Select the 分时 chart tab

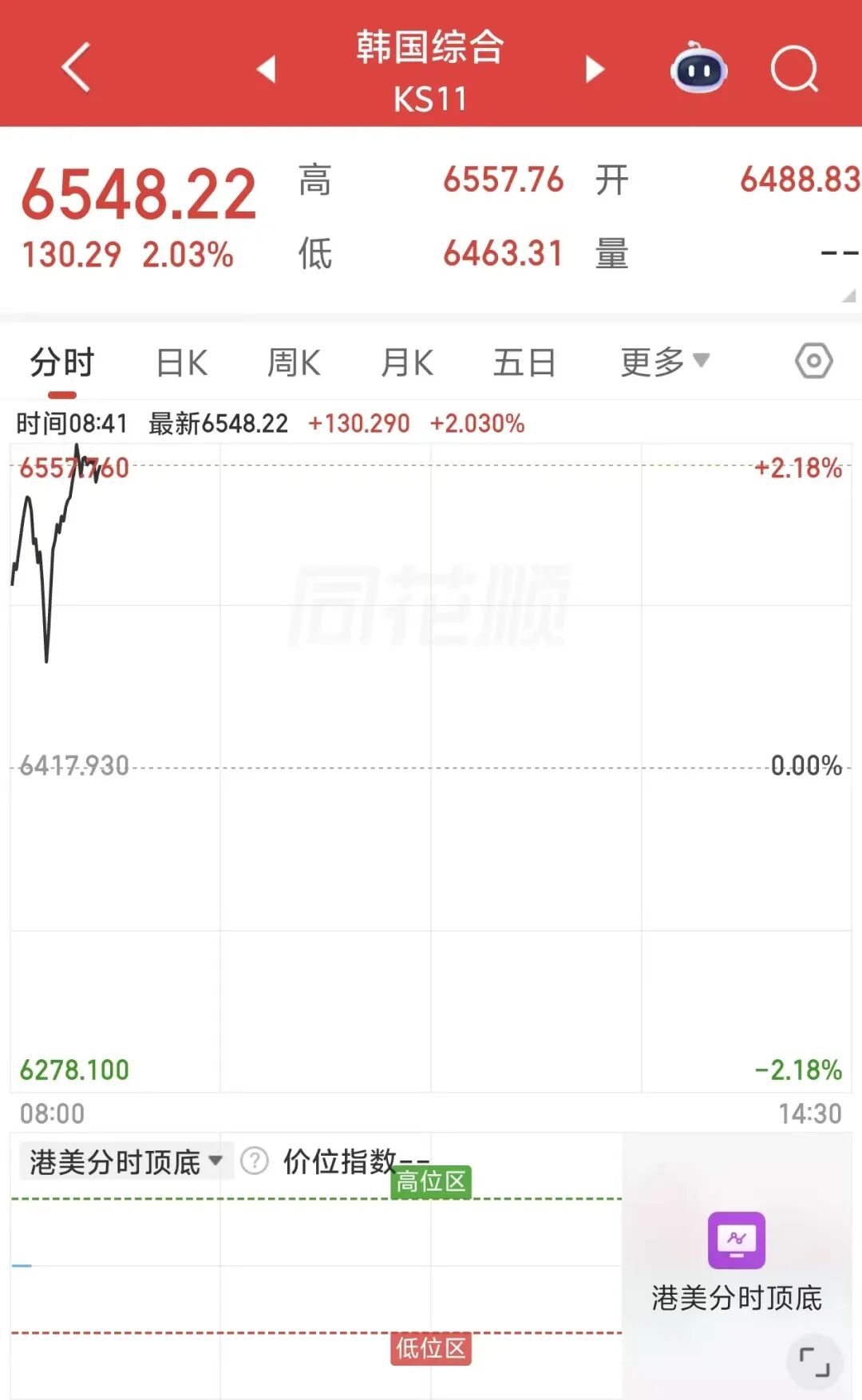[62, 363]
